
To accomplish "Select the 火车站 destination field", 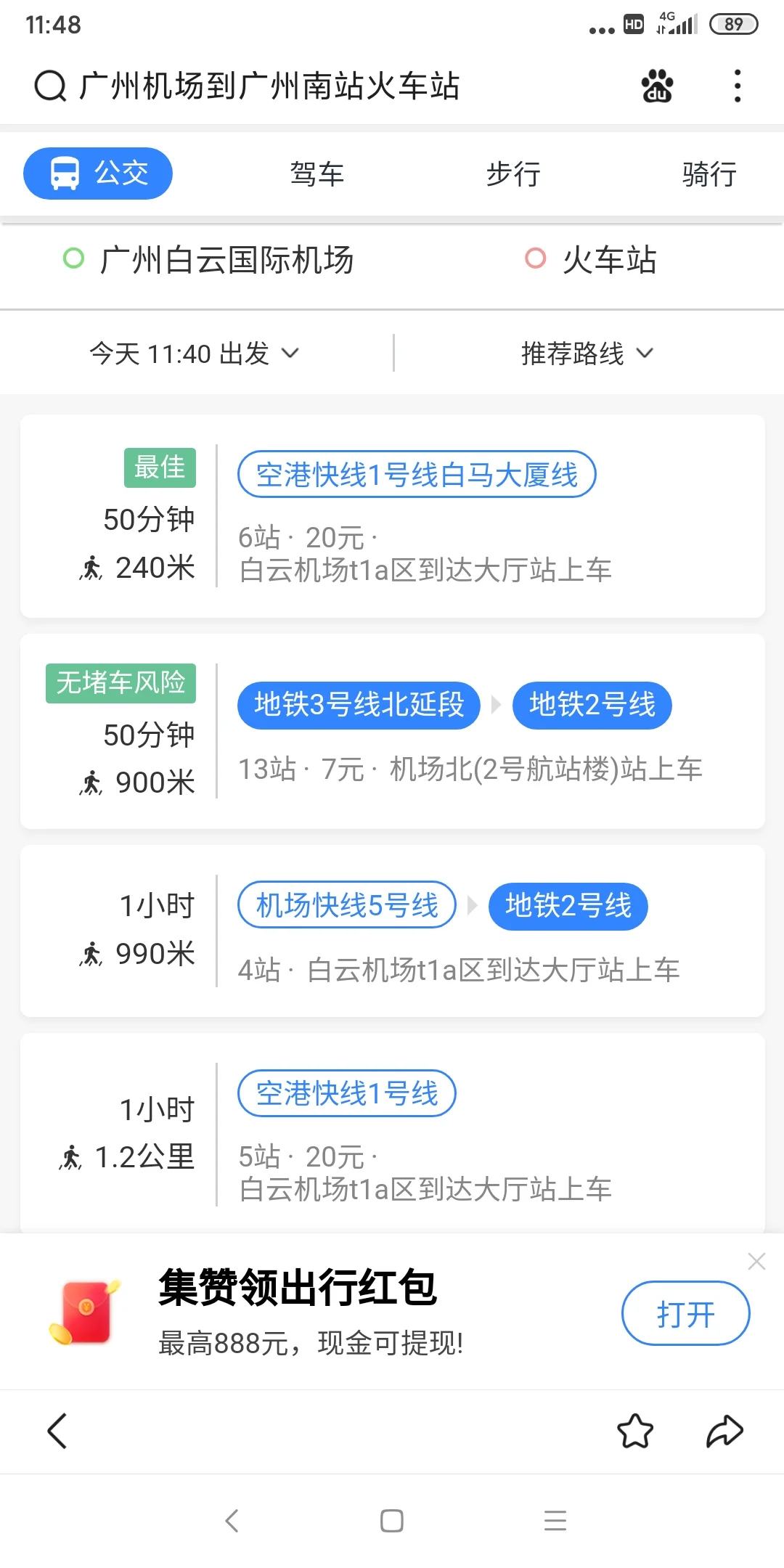I will tap(610, 261).
